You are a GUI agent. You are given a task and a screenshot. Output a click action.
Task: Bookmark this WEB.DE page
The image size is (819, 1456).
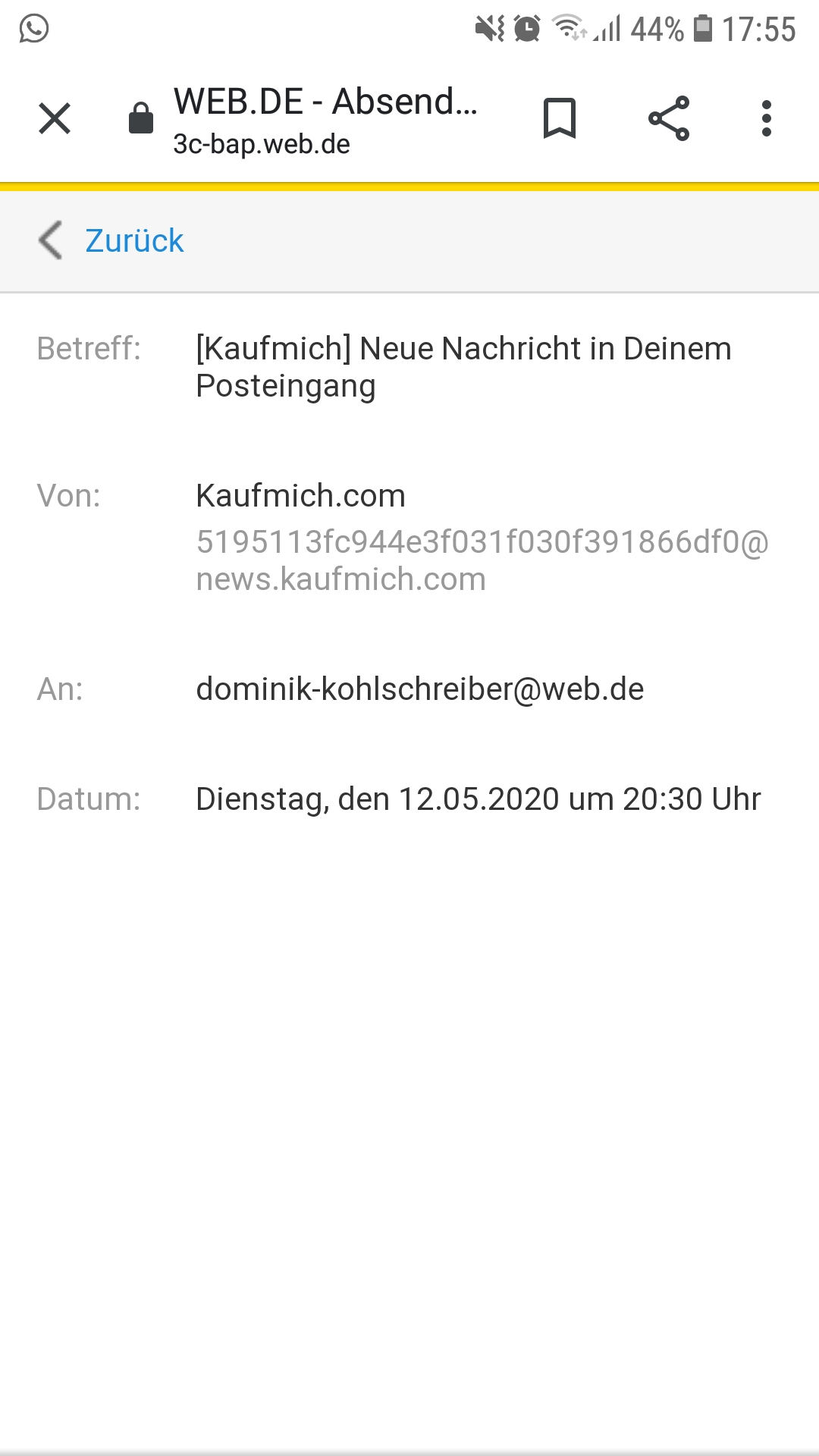coord(560,118)
